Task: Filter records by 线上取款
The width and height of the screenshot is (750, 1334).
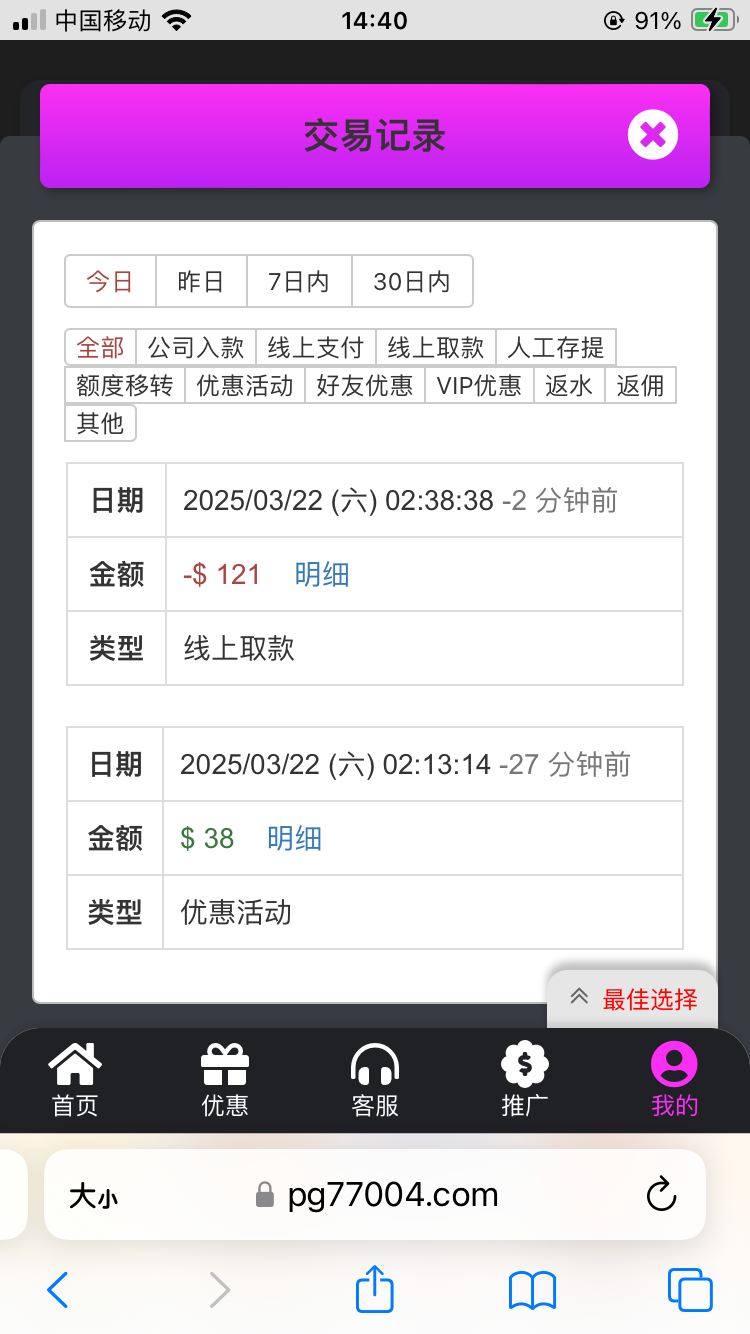Action: tap(436, 347)
